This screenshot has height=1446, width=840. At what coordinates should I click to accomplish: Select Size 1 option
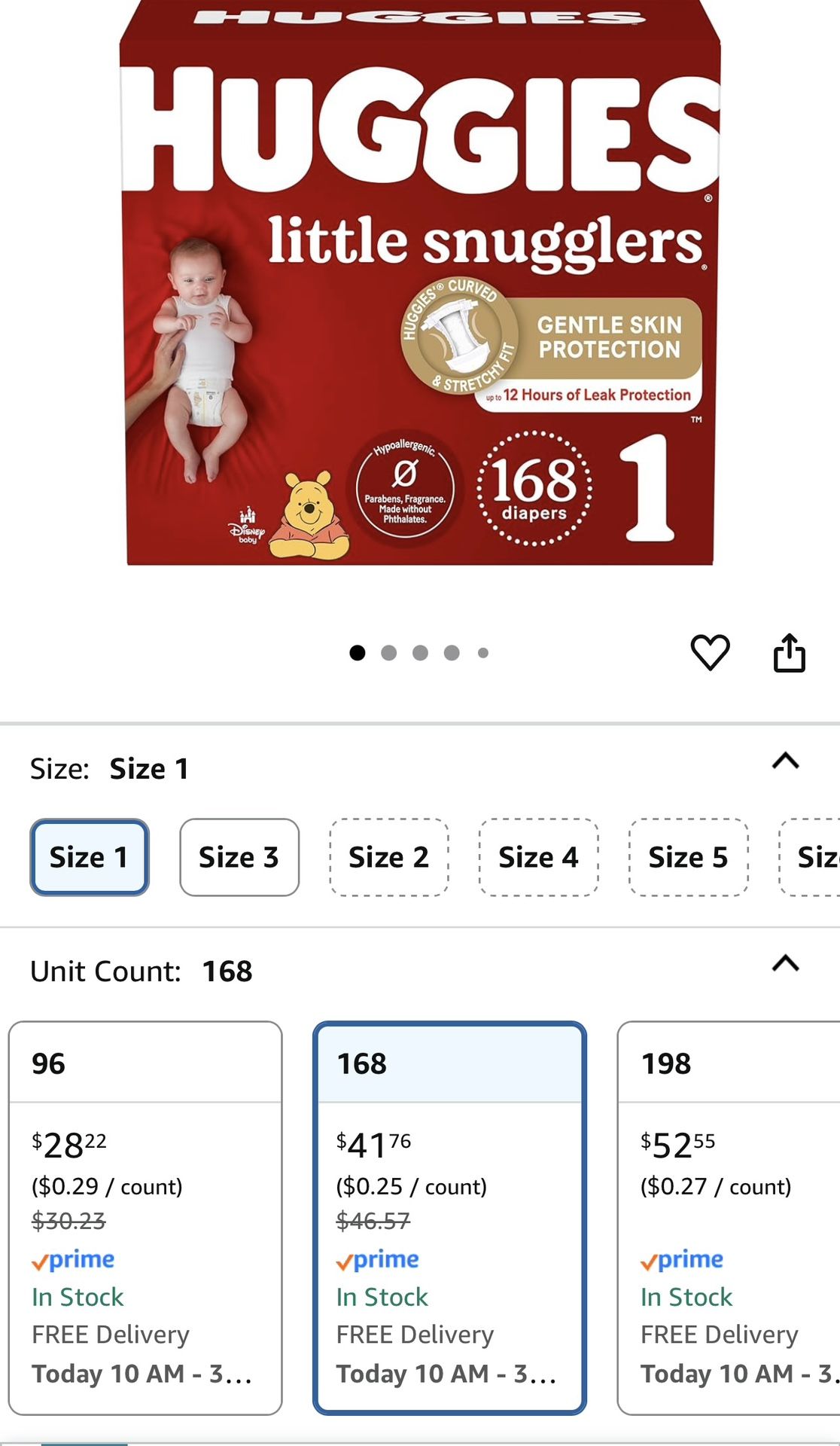click(x=90, y=857)
